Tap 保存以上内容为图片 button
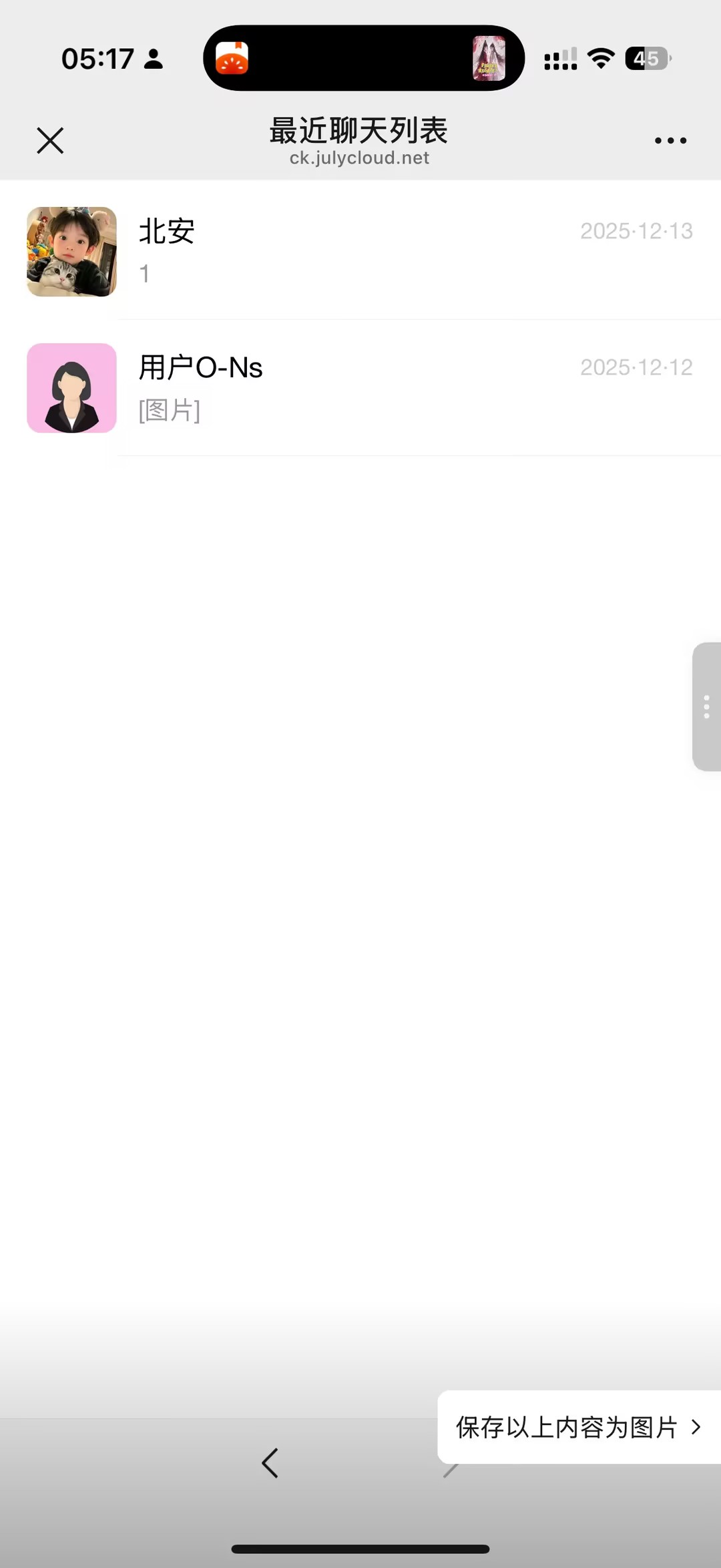721x1568 pixels. [578, 1427]
